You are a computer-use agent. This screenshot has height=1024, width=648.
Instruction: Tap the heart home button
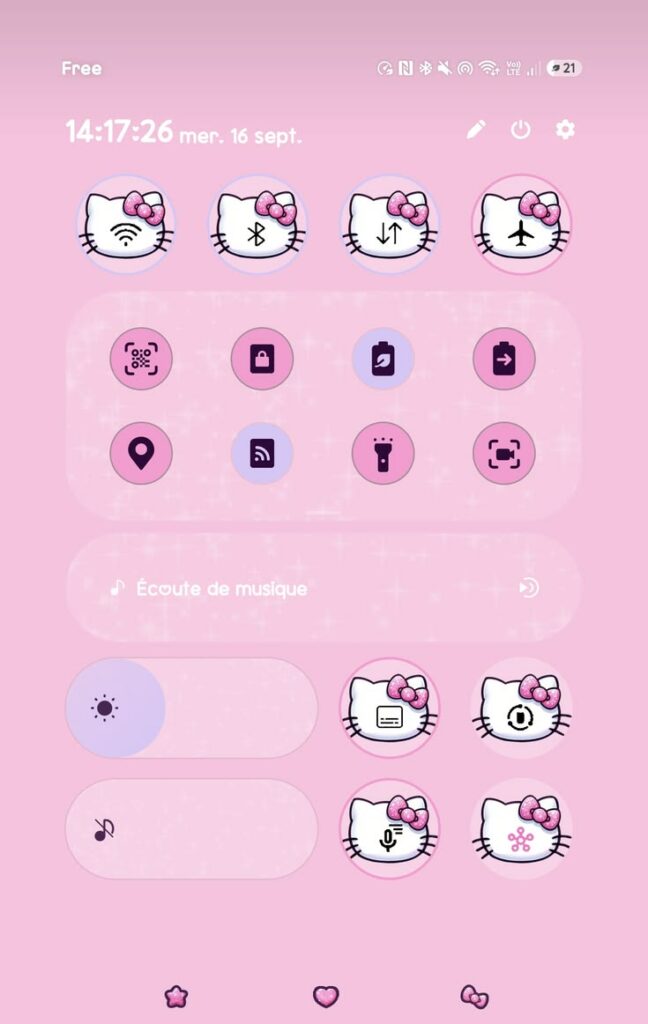(326, 997)
